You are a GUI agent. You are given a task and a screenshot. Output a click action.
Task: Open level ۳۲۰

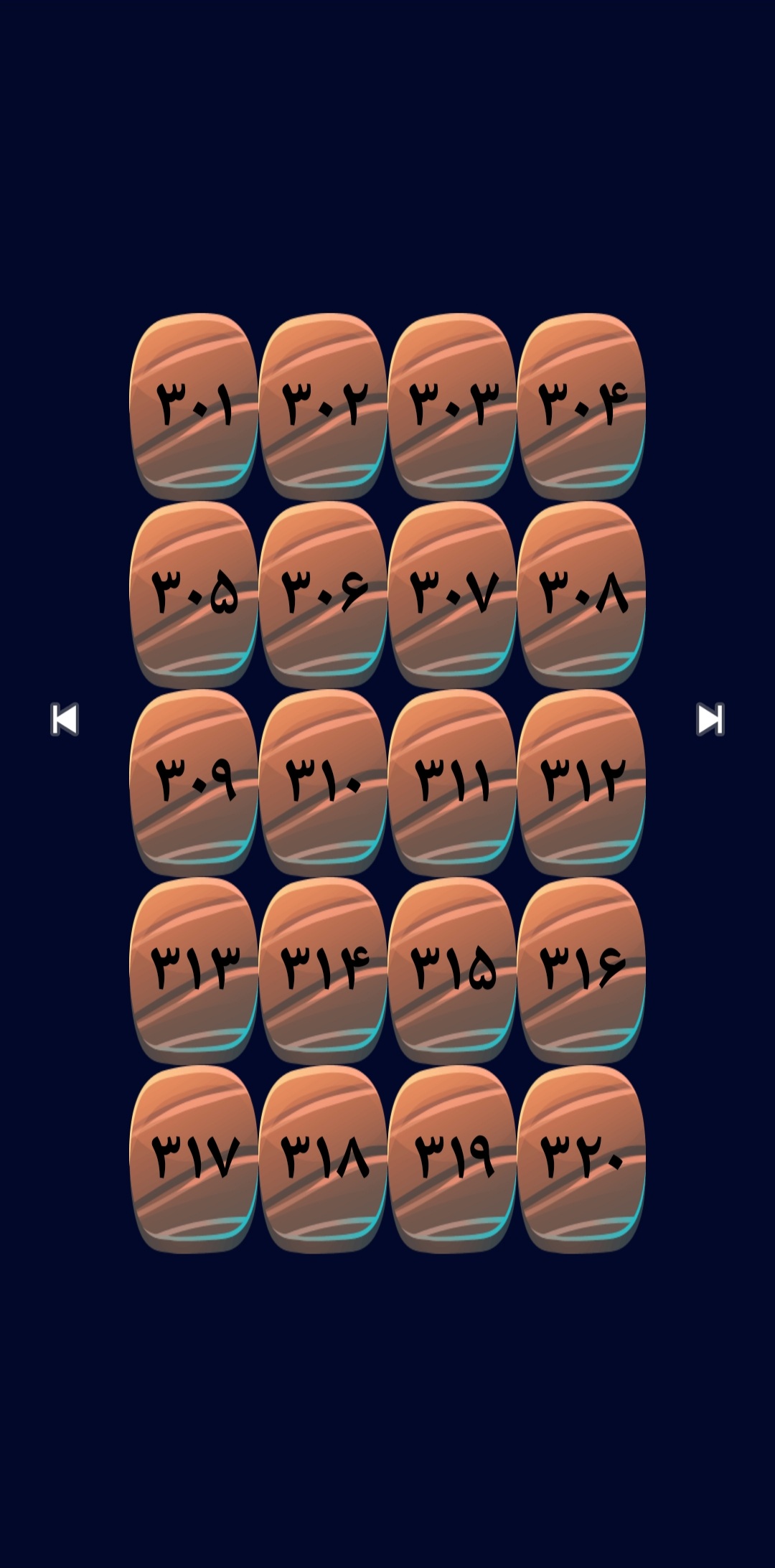click(x=581, y=1158)
